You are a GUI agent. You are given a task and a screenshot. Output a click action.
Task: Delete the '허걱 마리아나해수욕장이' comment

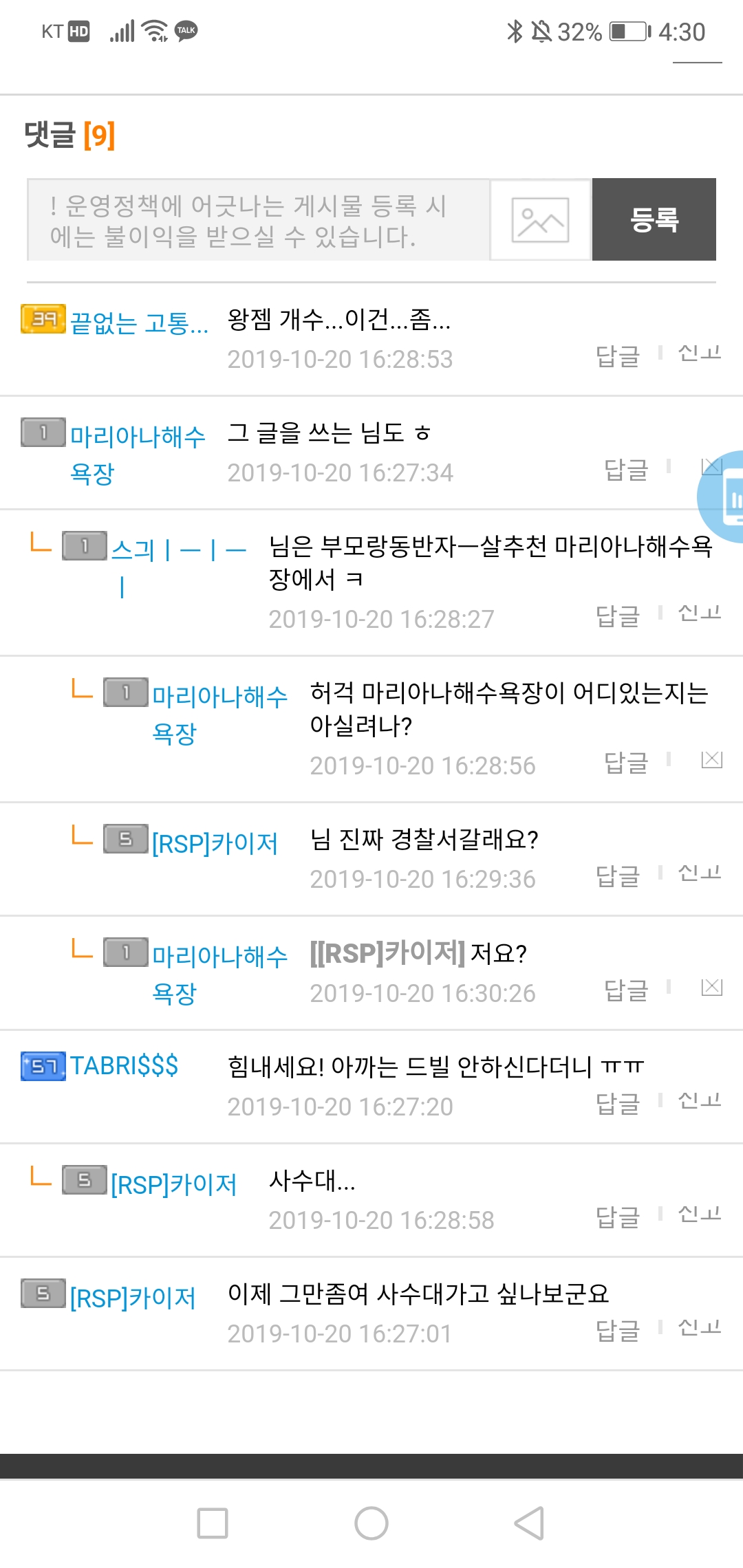point(711,760)
